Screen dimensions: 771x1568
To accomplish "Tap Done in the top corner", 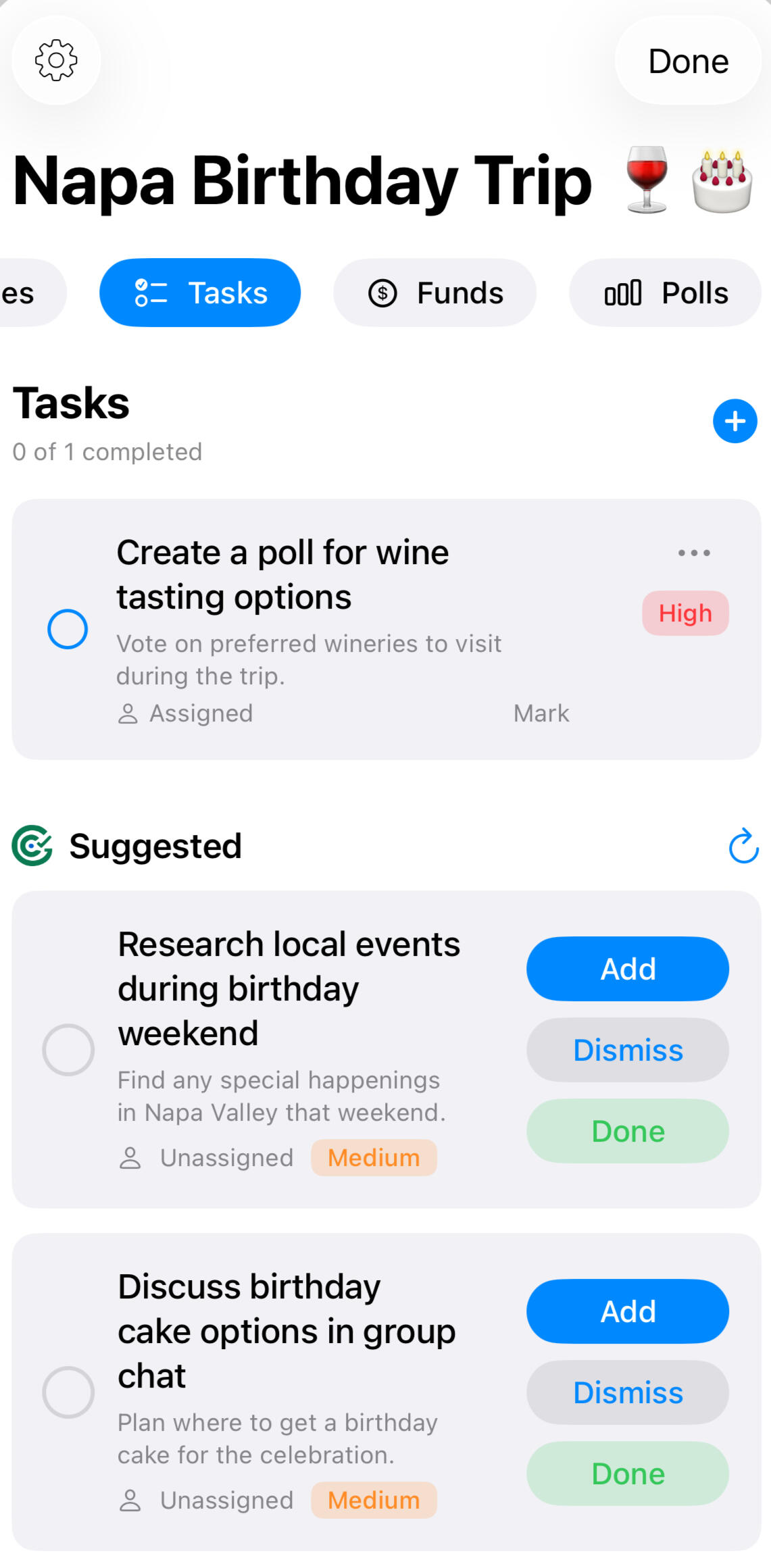I will point(688,61).
